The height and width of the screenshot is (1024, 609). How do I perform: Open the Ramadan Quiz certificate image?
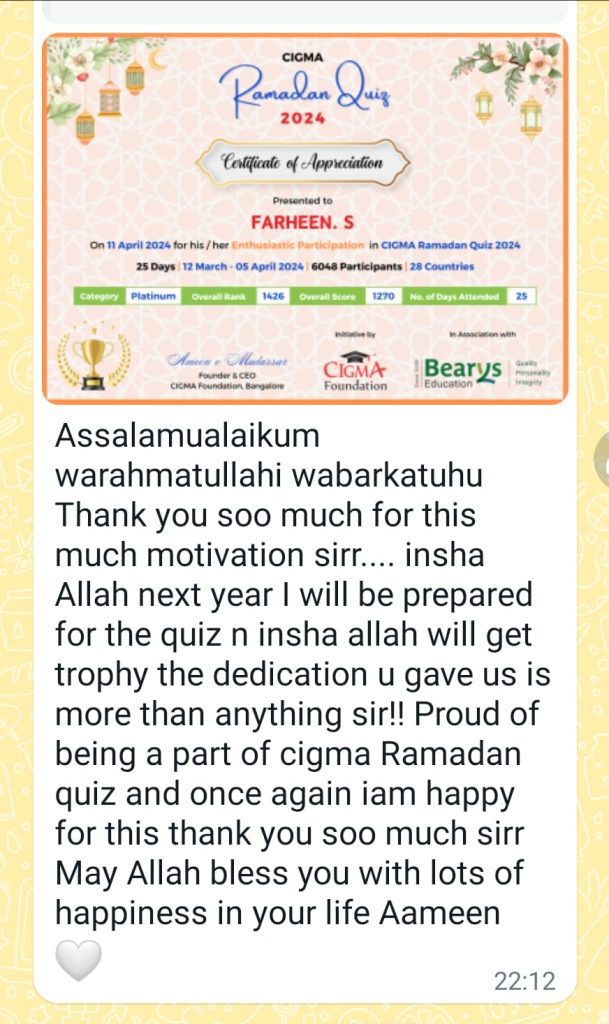tap(305, 218)
